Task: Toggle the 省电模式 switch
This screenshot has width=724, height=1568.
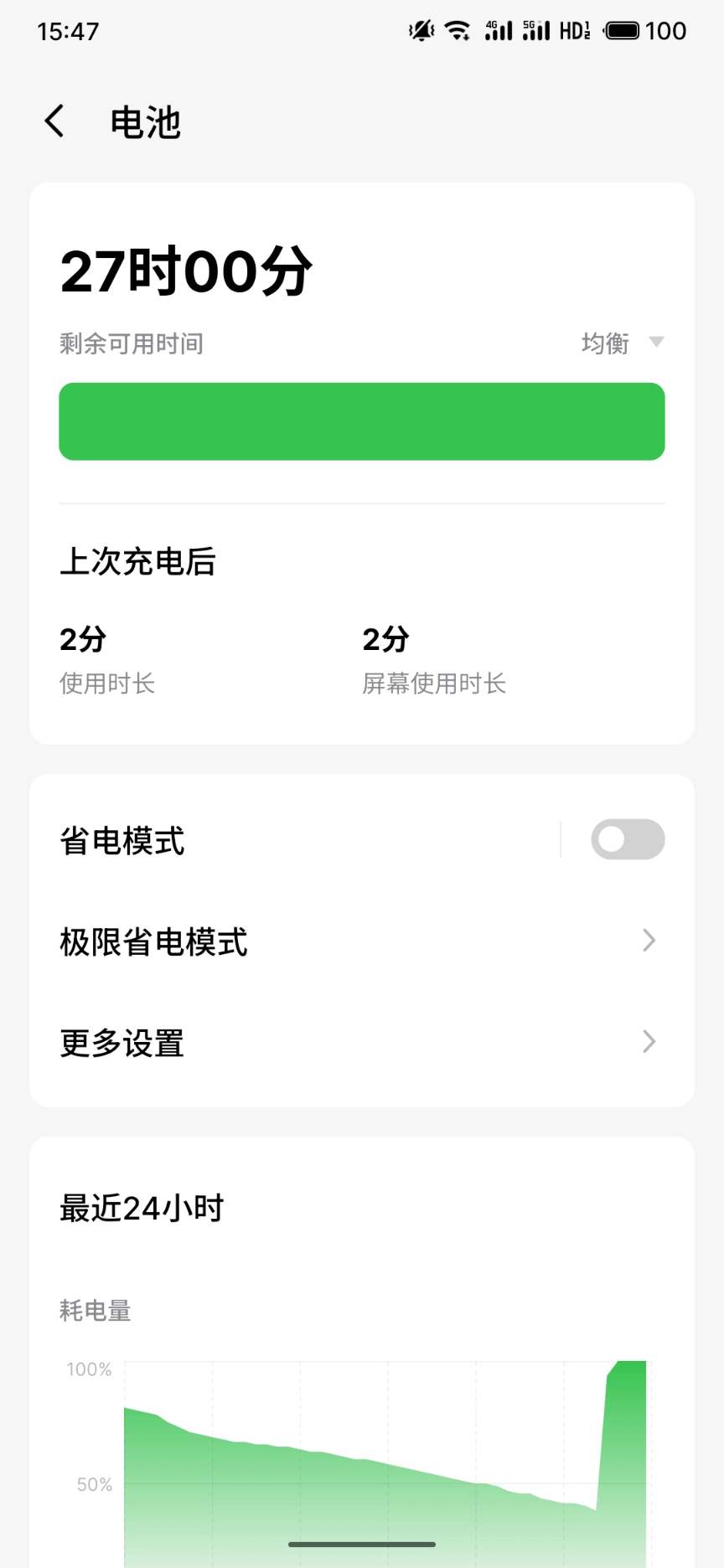Action: pos(627,839)
